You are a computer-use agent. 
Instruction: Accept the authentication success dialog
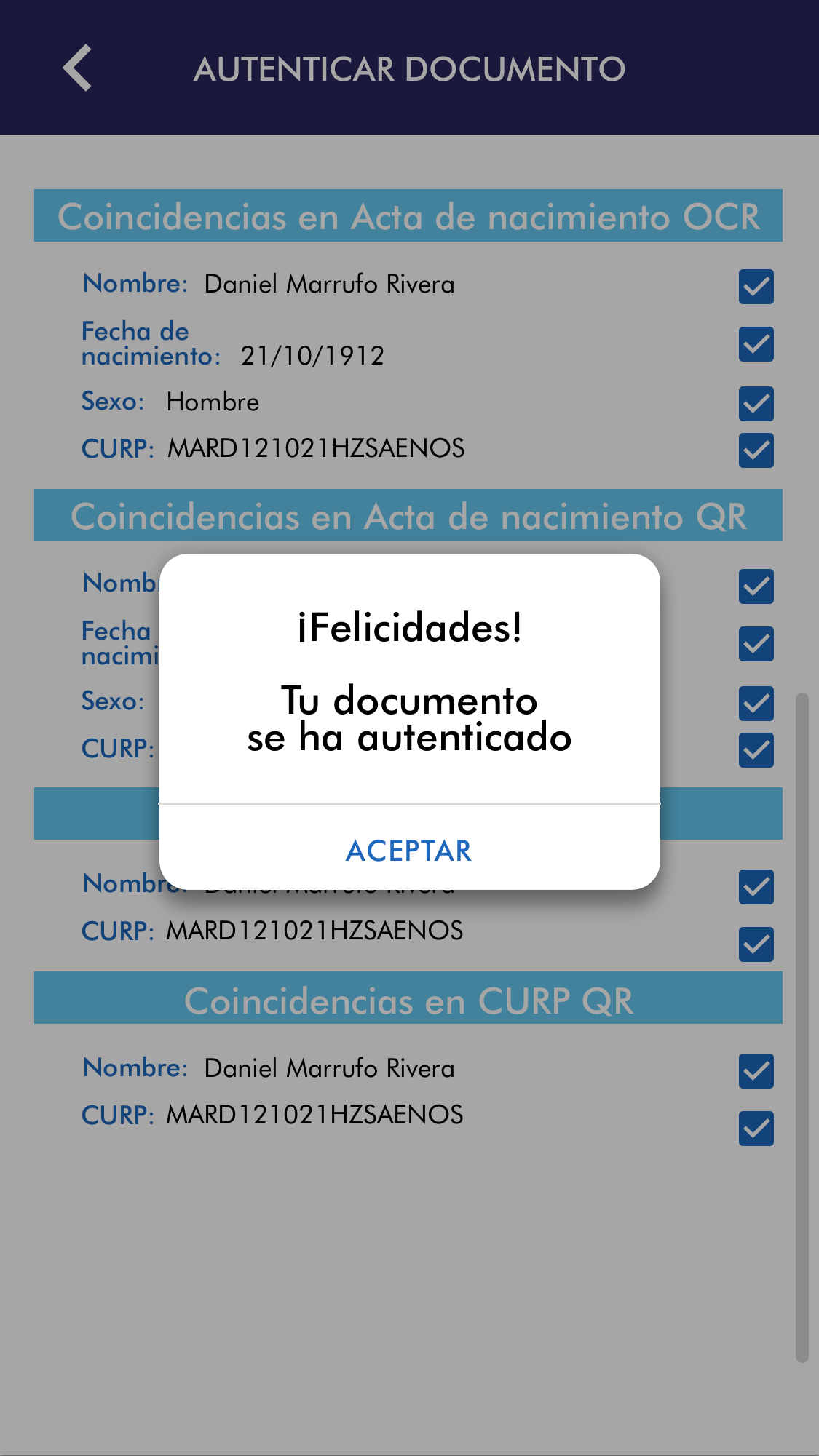point(409,850)
